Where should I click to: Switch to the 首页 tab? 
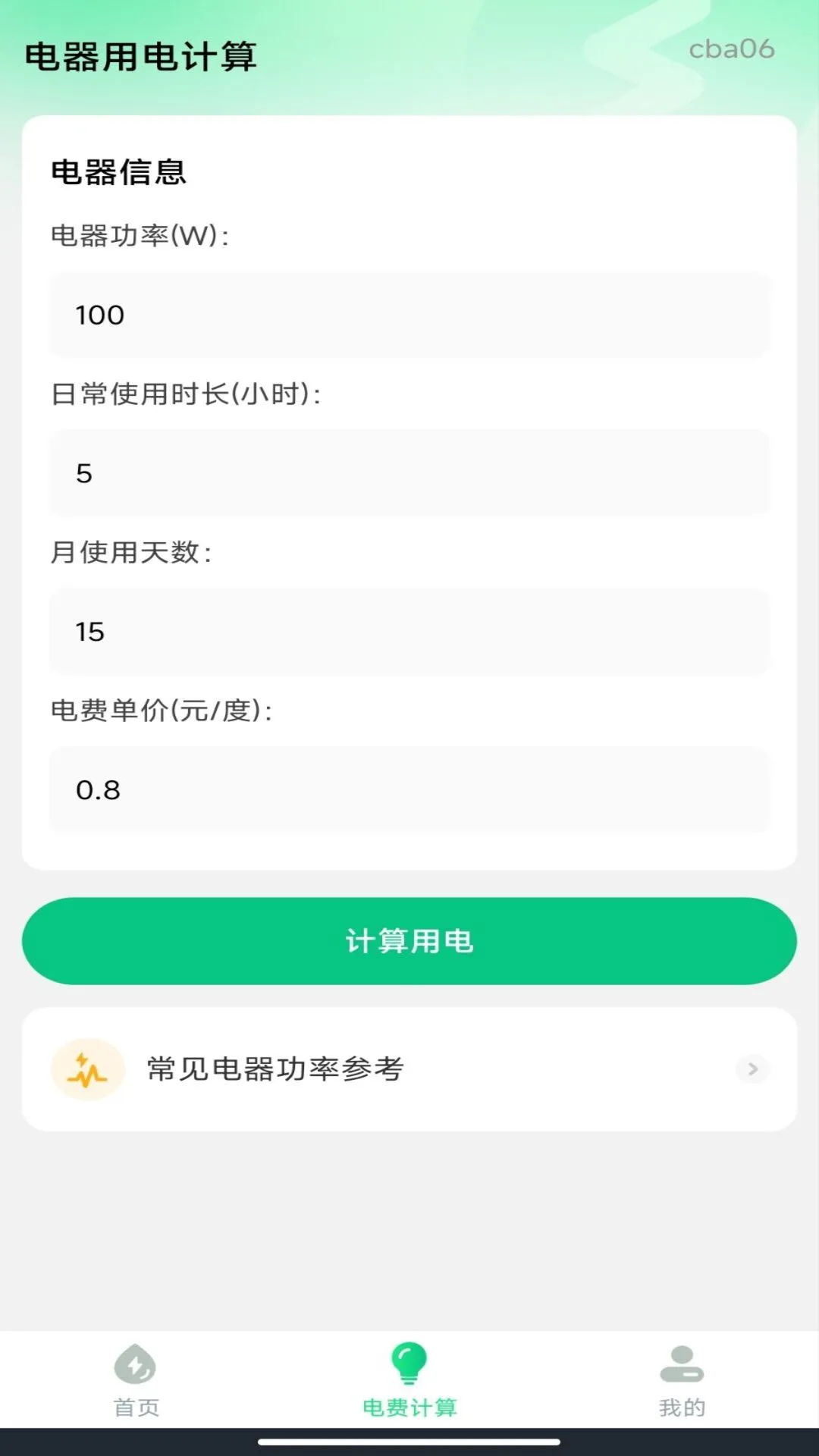(x=136, y=1380)
